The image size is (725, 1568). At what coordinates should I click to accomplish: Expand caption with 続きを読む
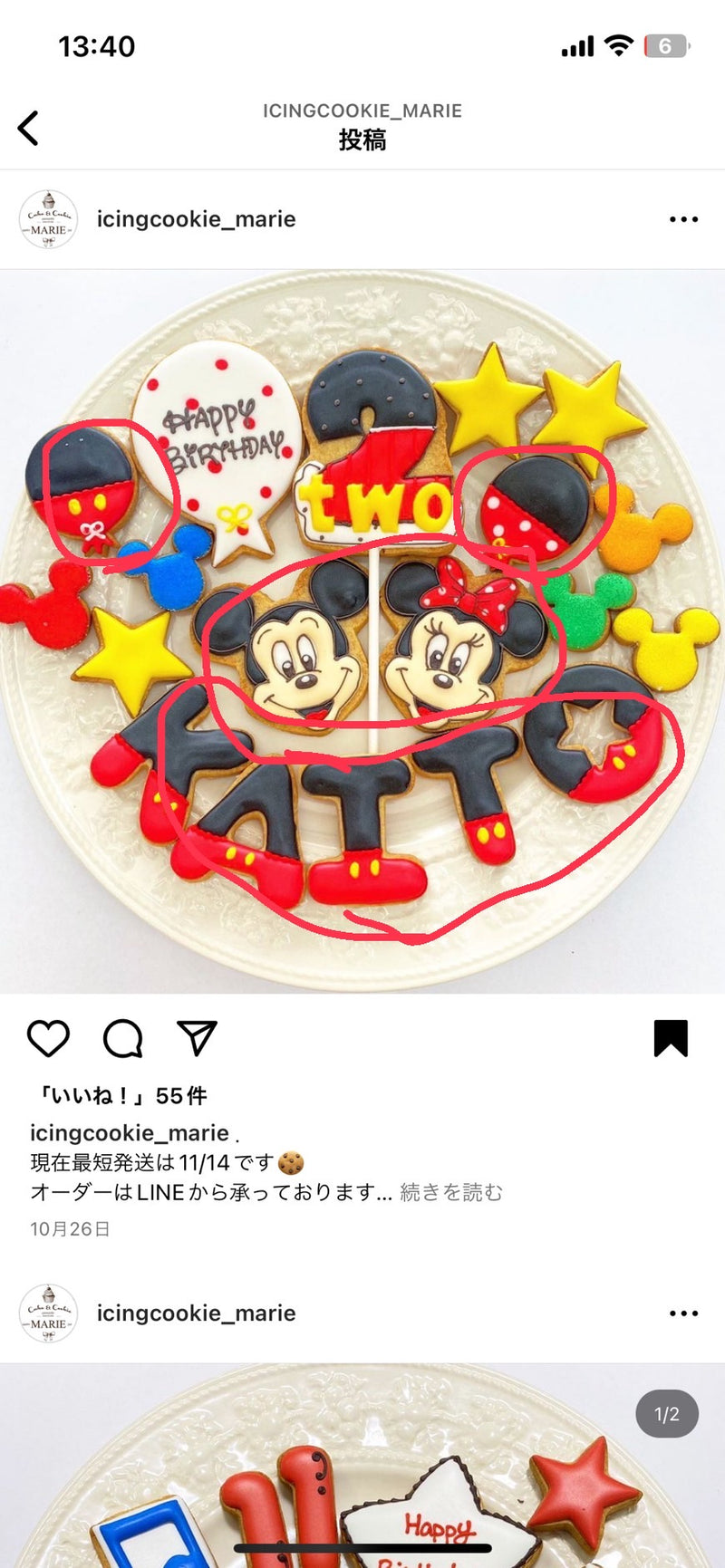451,1192
